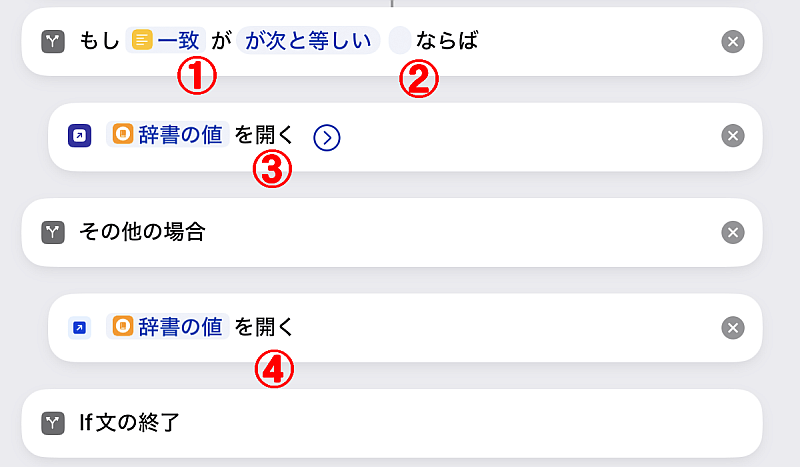Change the が次と等しい condition
The image size is (800, 467).
point(308,40)
